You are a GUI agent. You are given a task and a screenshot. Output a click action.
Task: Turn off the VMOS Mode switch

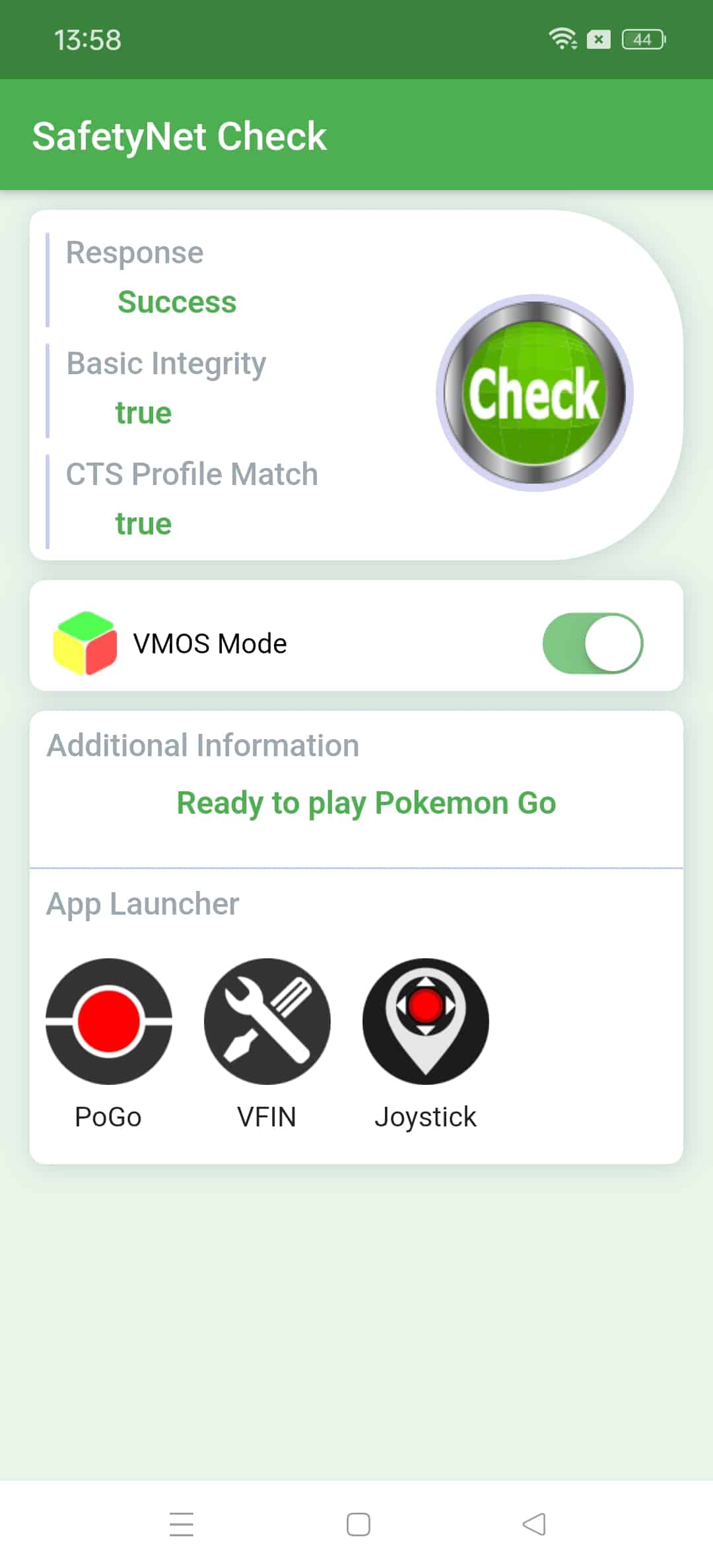click(593, 643)
